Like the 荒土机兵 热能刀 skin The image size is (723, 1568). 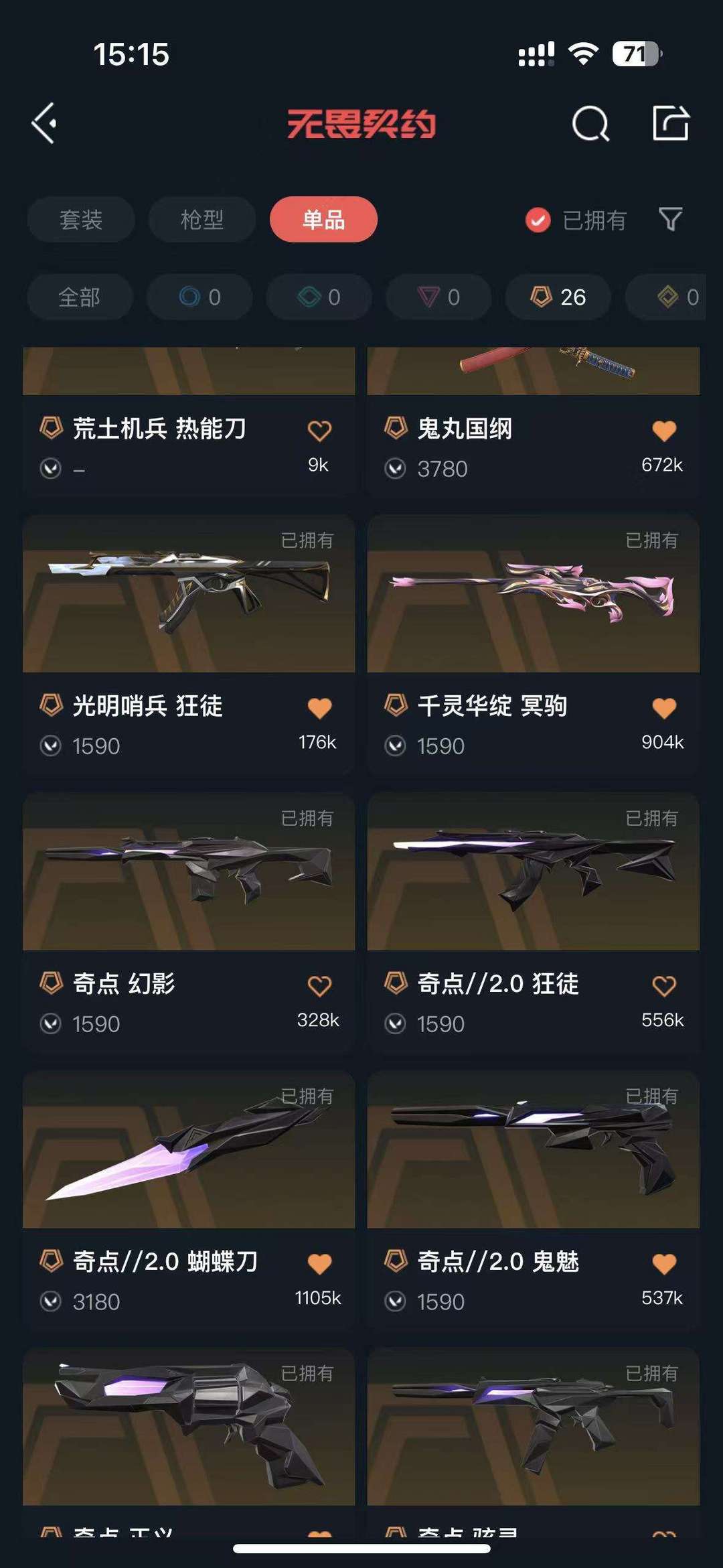tap(319, 430)
